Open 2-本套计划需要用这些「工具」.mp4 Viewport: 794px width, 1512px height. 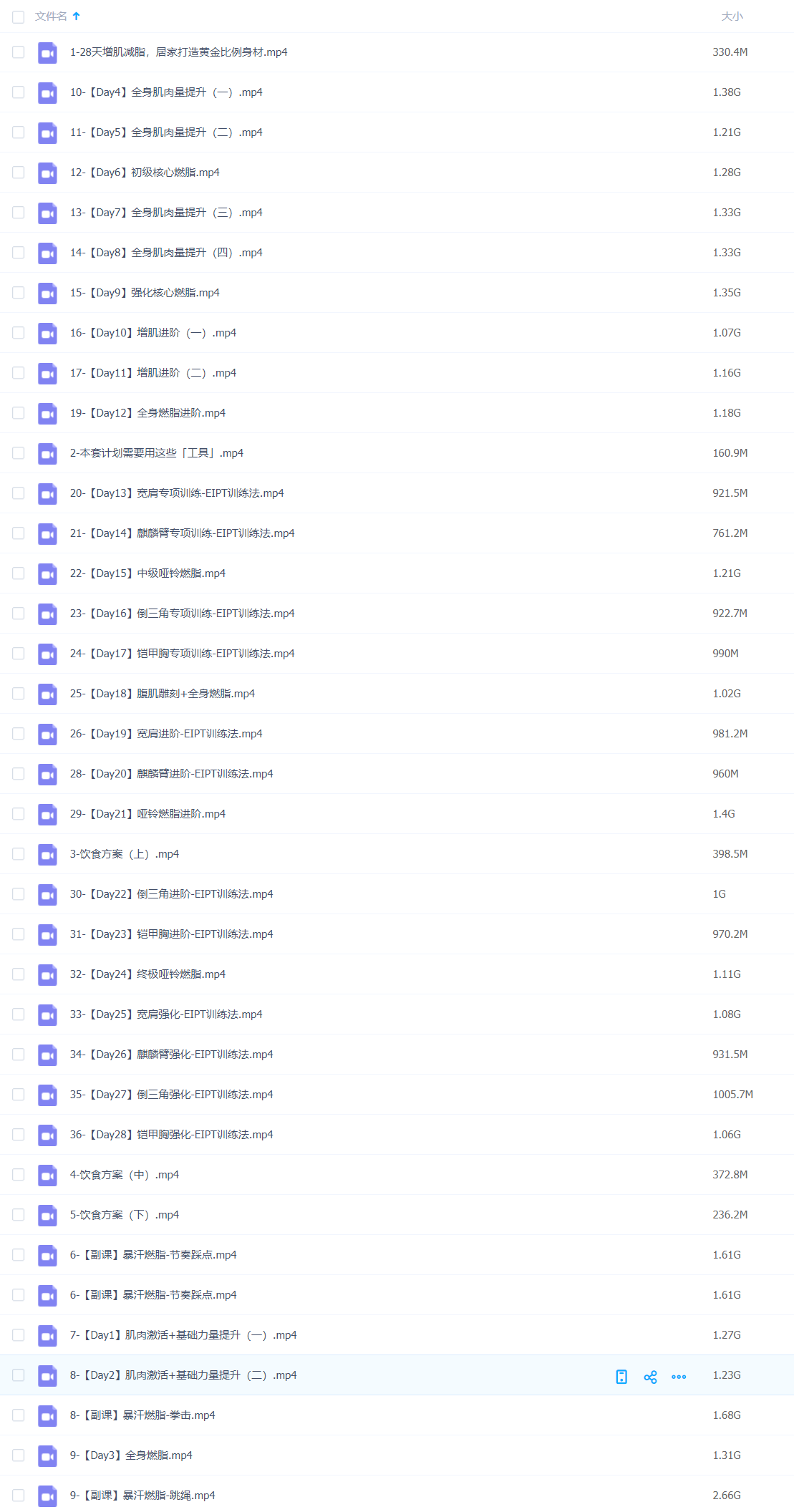pyautogui.click(x=156, y=453)
